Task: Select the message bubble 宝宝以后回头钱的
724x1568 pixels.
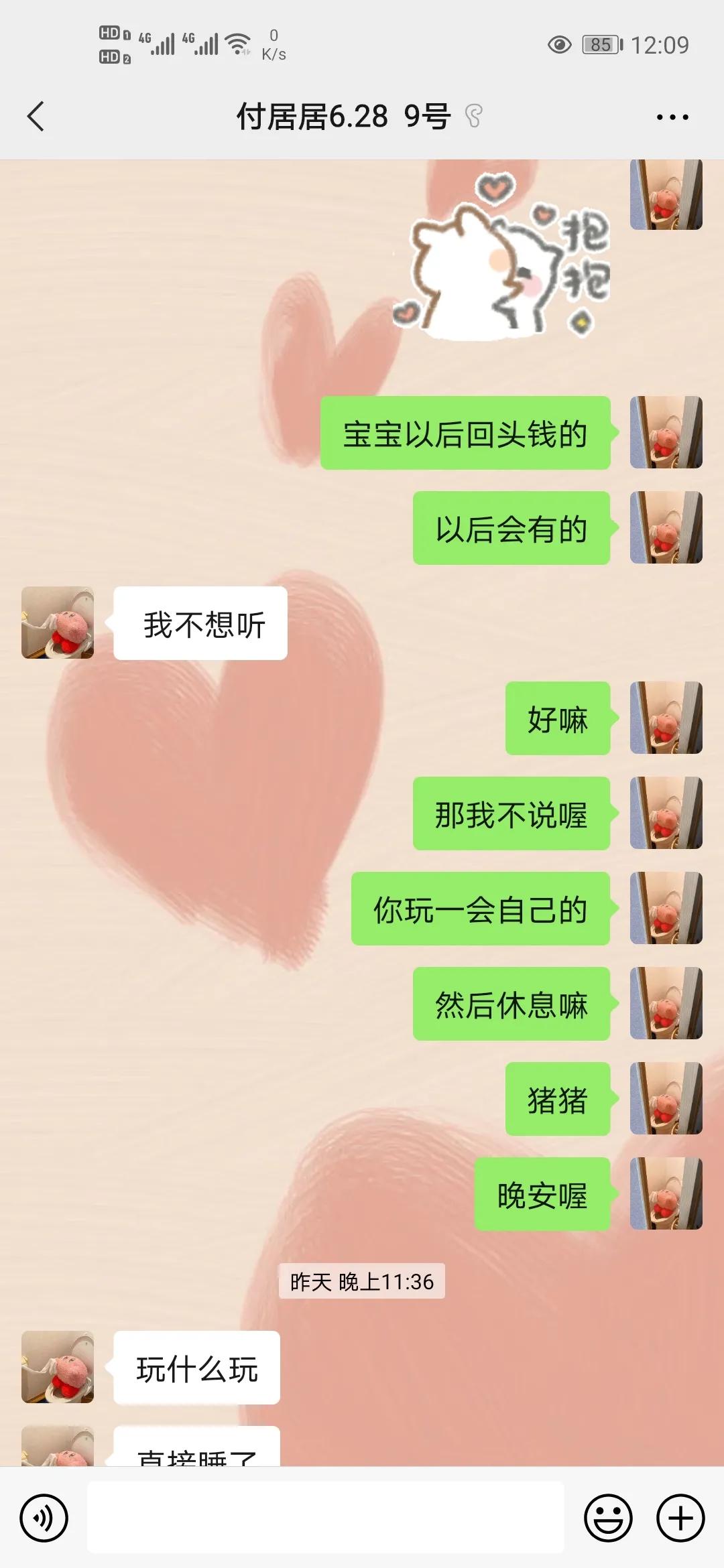Action: click(x=466, y=436)
